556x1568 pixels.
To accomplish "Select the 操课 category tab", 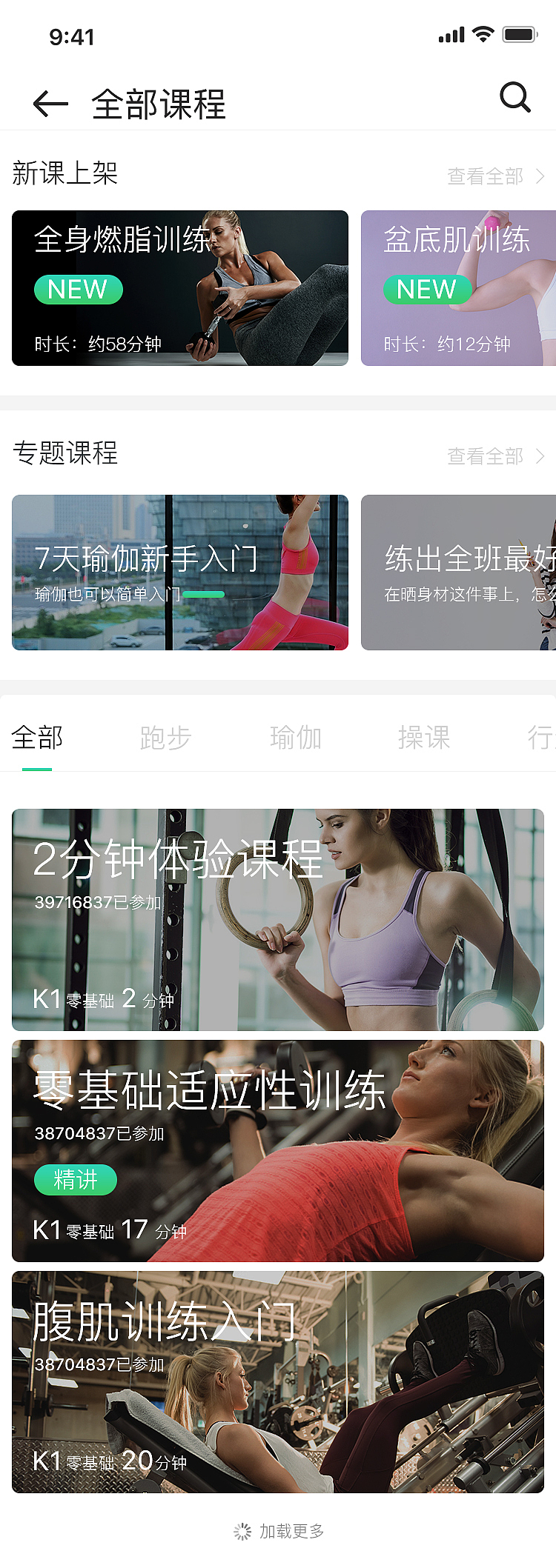I will [x=424, y=738].
